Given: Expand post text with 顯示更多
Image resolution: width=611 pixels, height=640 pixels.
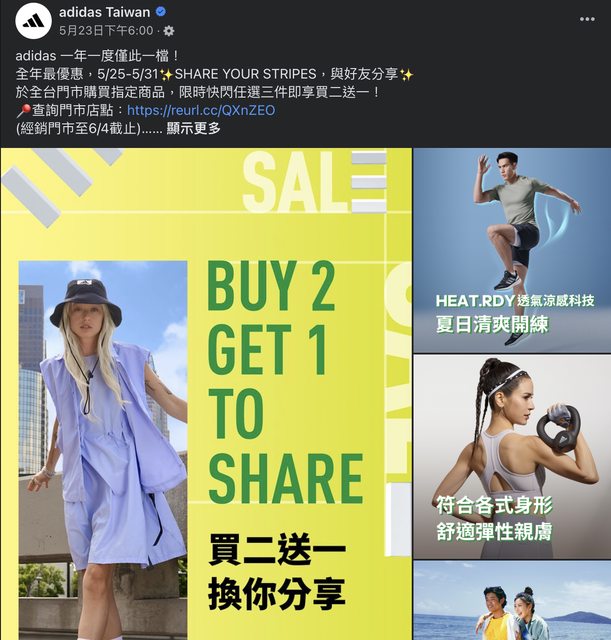Looking at the screenshot, I should [x=194, y=129].
